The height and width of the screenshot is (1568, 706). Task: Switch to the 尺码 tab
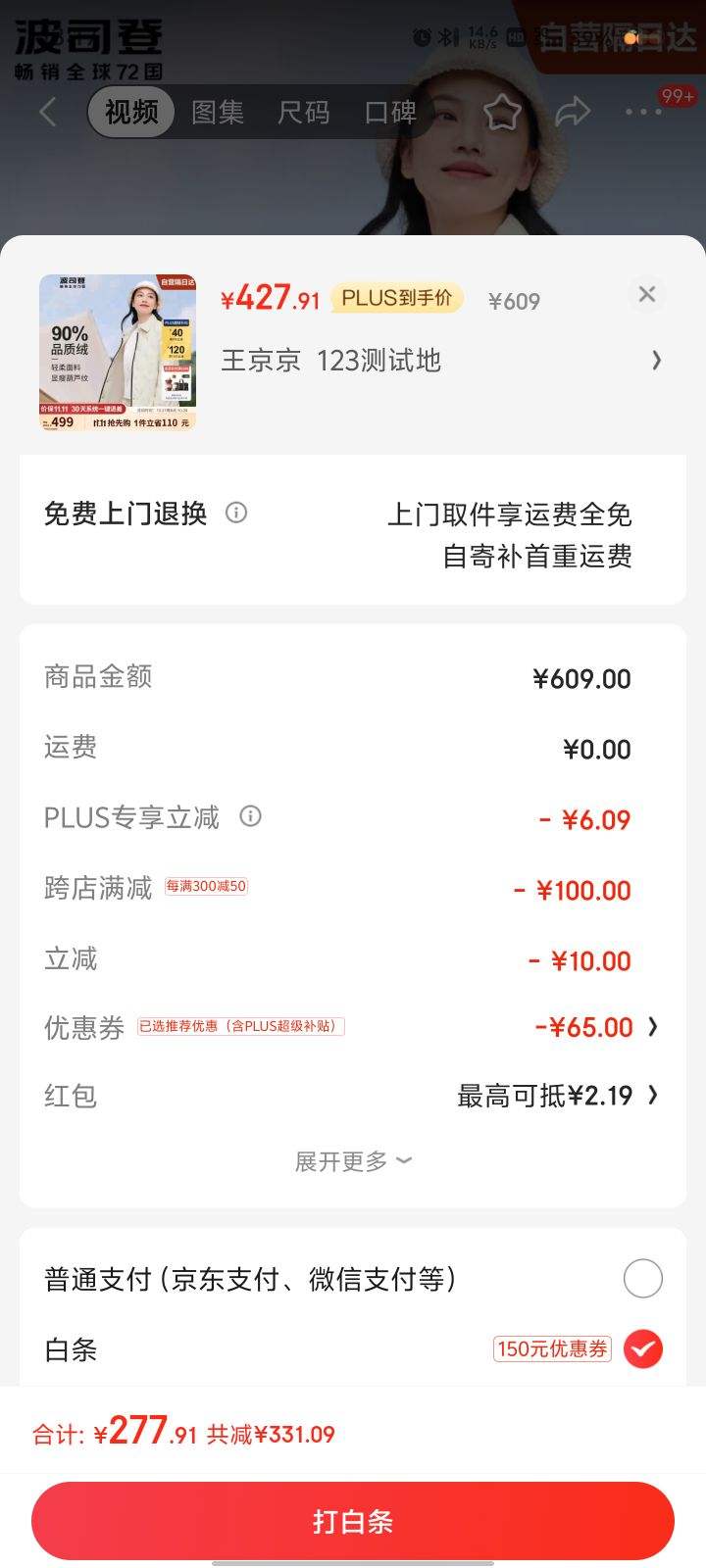(x=305, y=112)
